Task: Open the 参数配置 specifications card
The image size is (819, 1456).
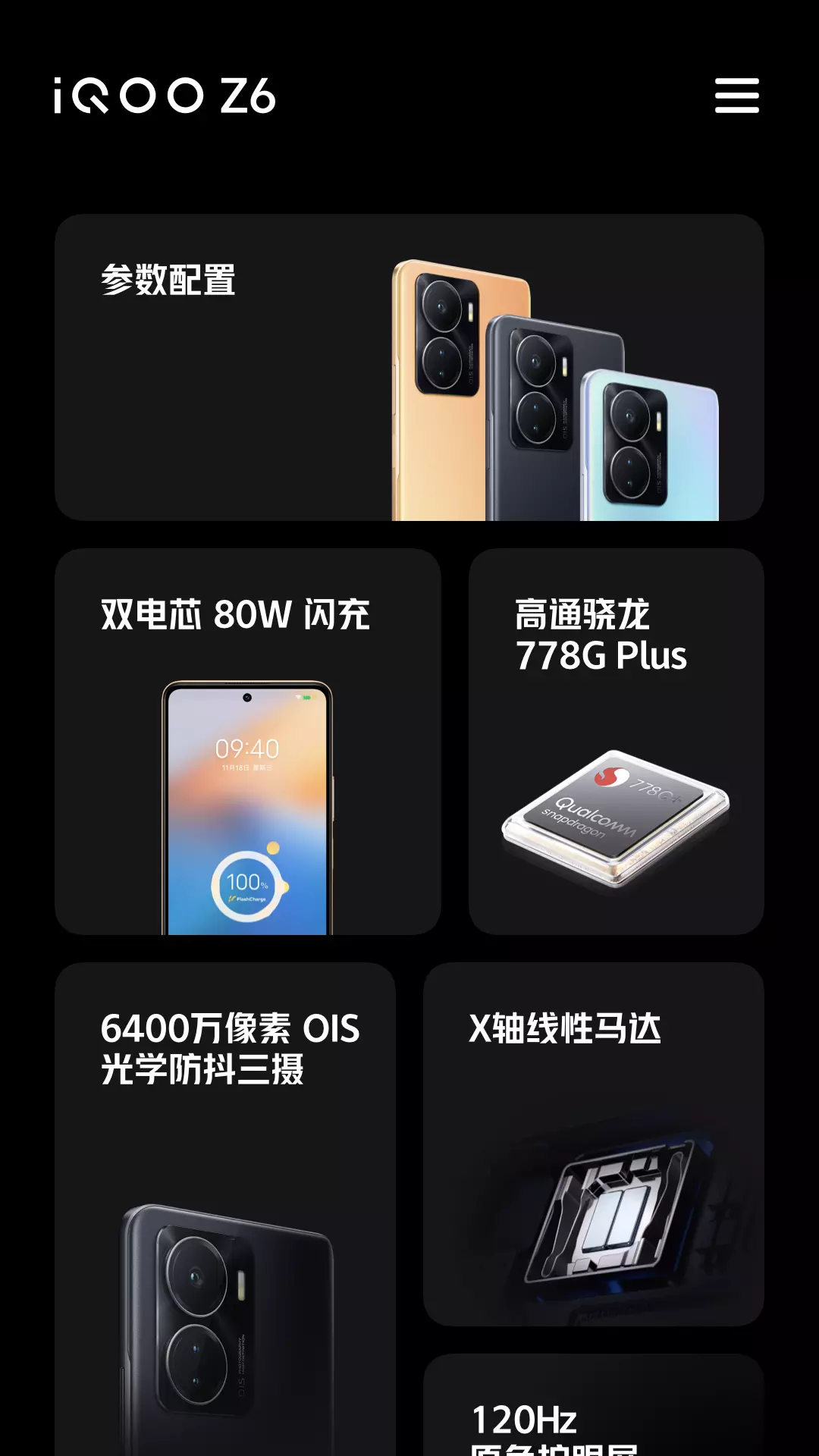Action: pyautogui.click(x=409, y=367)
